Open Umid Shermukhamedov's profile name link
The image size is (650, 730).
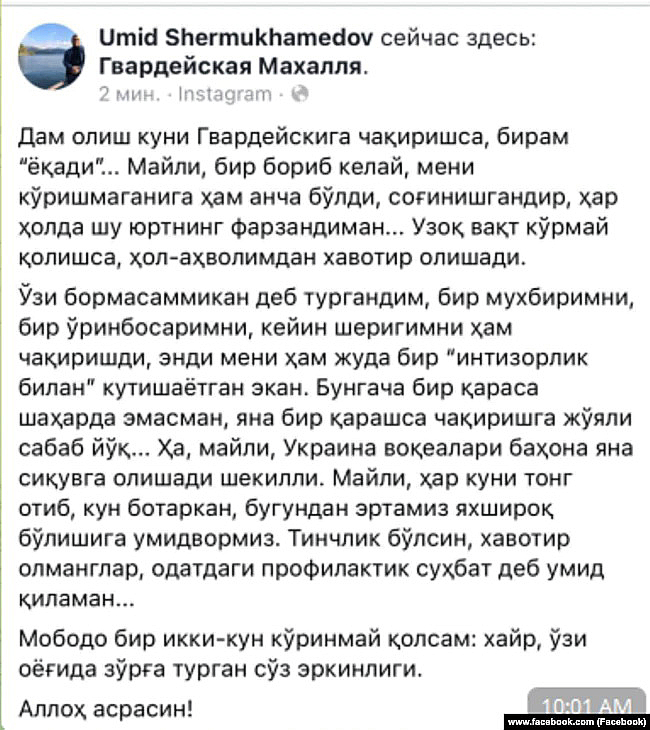tap(237, 40)
